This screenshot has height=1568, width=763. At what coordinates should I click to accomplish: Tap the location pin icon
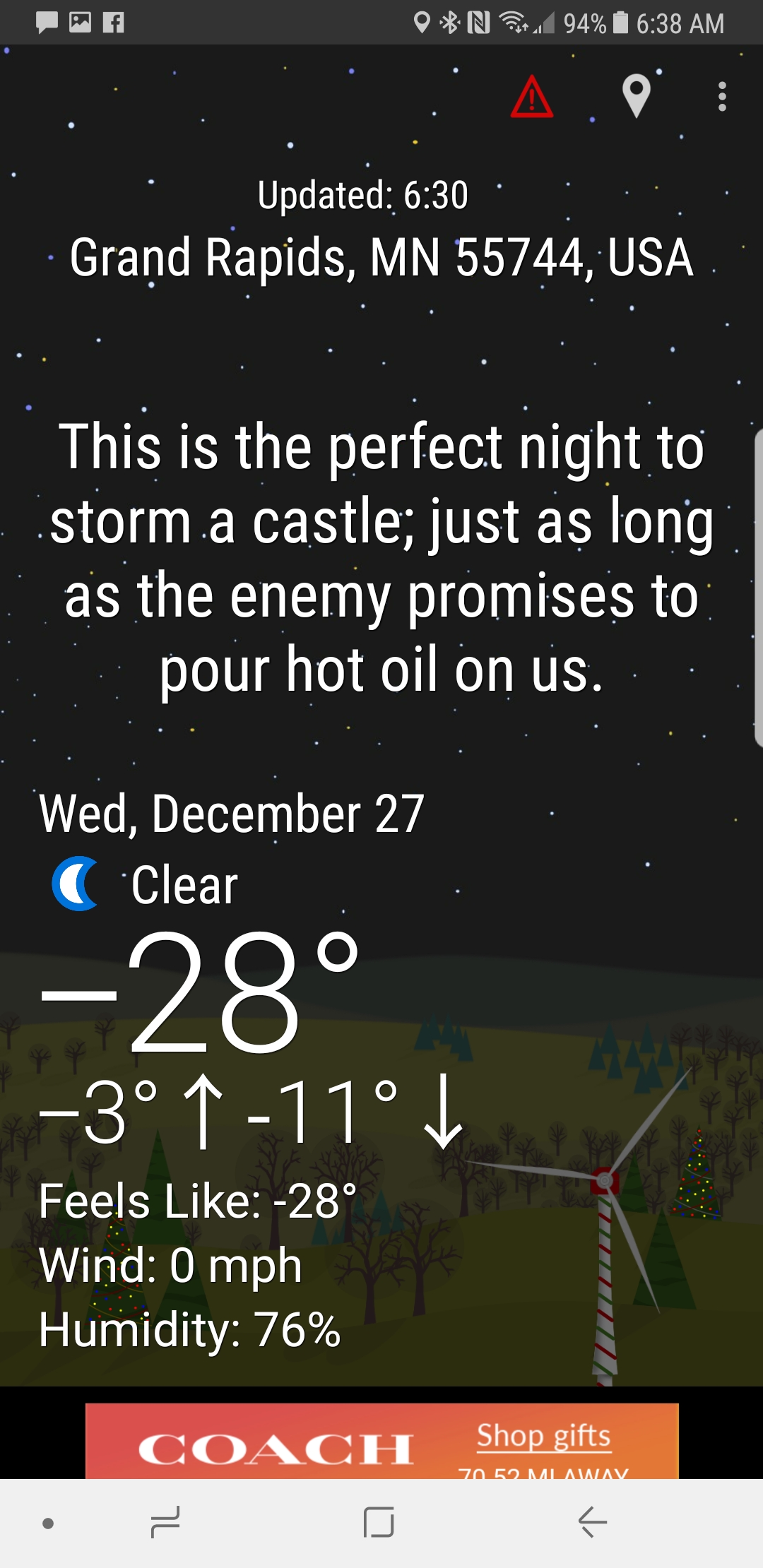(x=636, y=95)
